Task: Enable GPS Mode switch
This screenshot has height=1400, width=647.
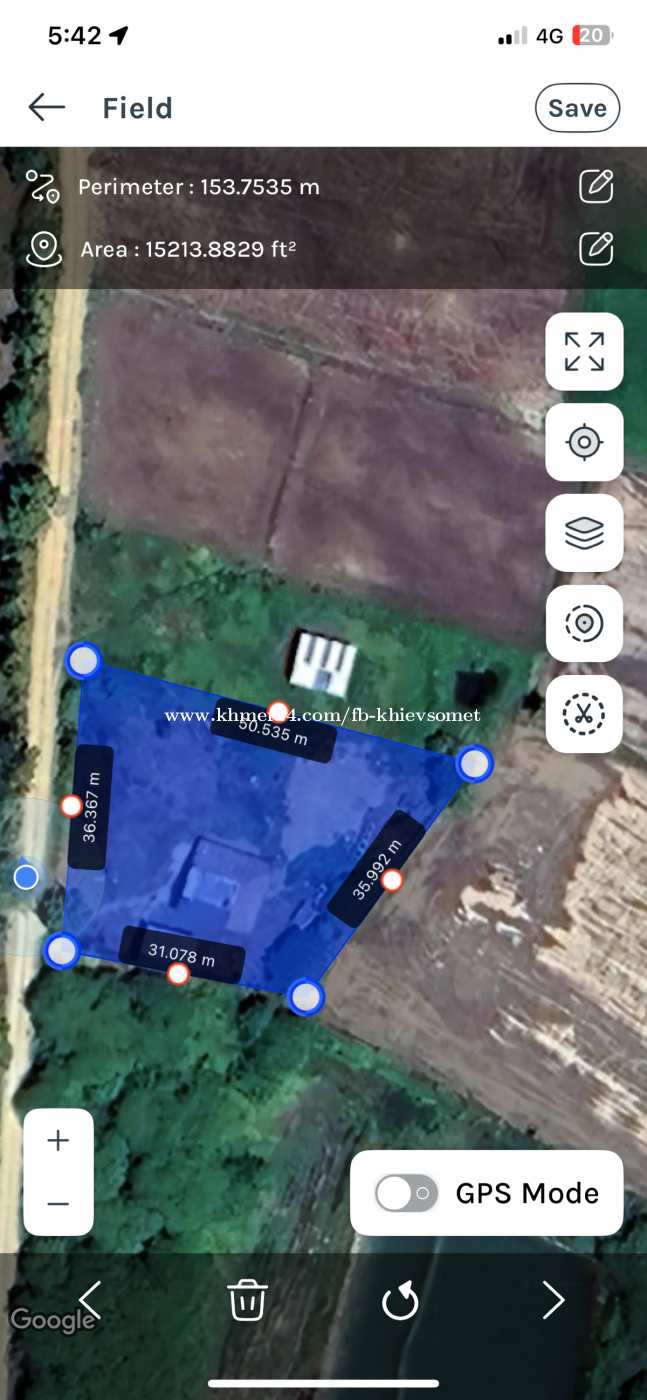Action: (x=406, y=1193)
